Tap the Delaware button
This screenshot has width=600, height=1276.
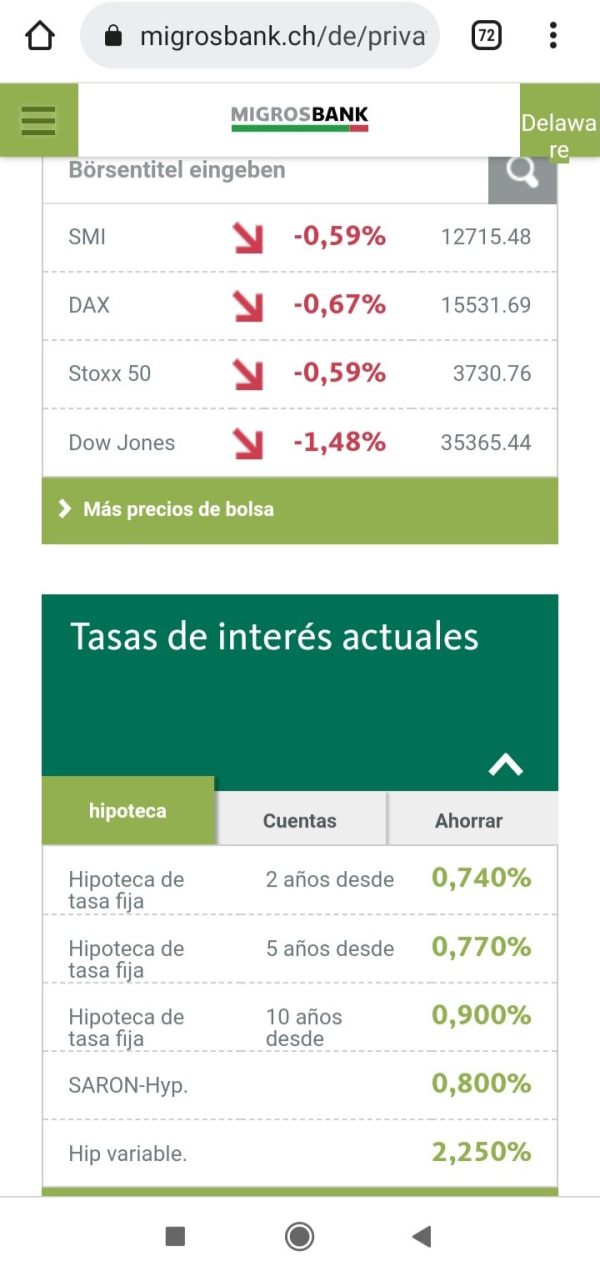tap(559, 120)
